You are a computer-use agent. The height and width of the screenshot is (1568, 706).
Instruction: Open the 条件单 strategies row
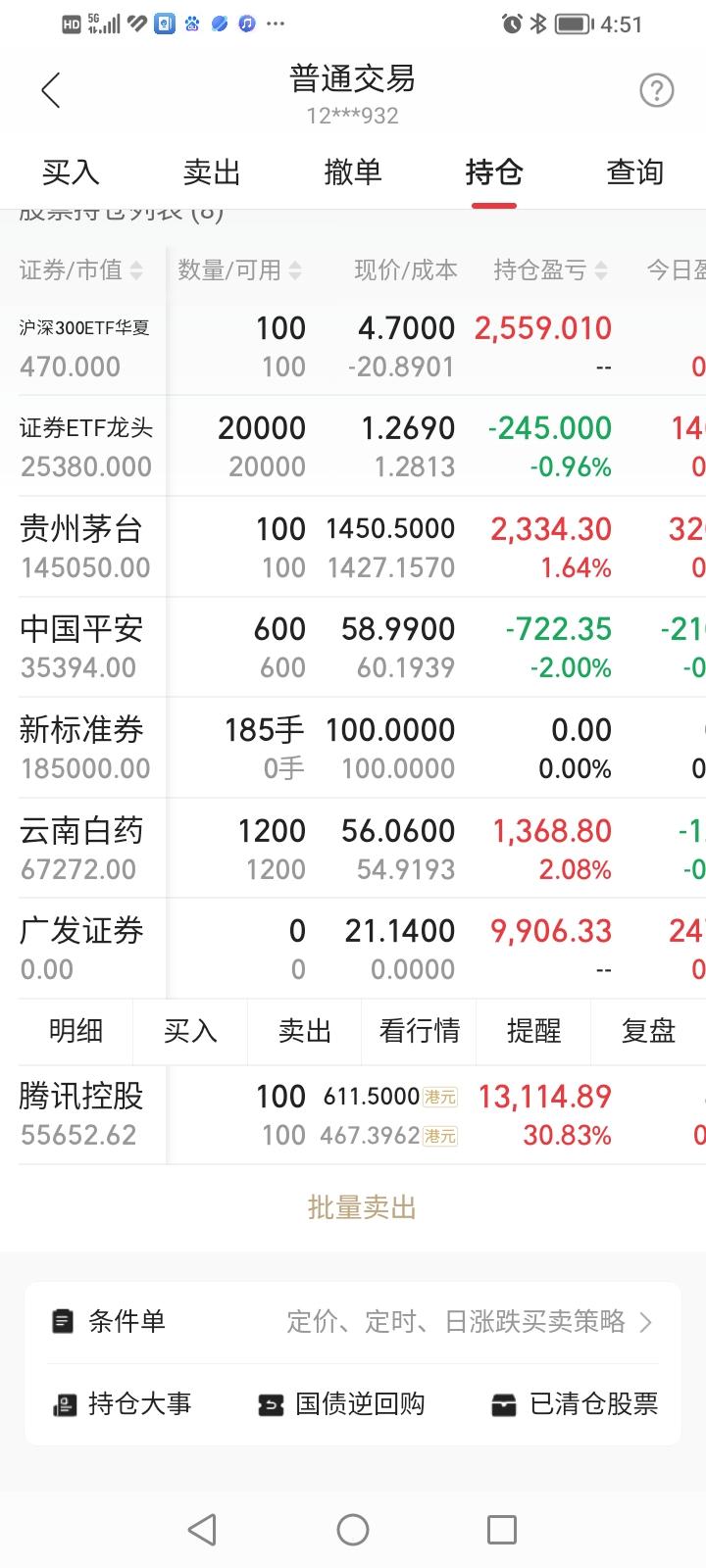353,1322
